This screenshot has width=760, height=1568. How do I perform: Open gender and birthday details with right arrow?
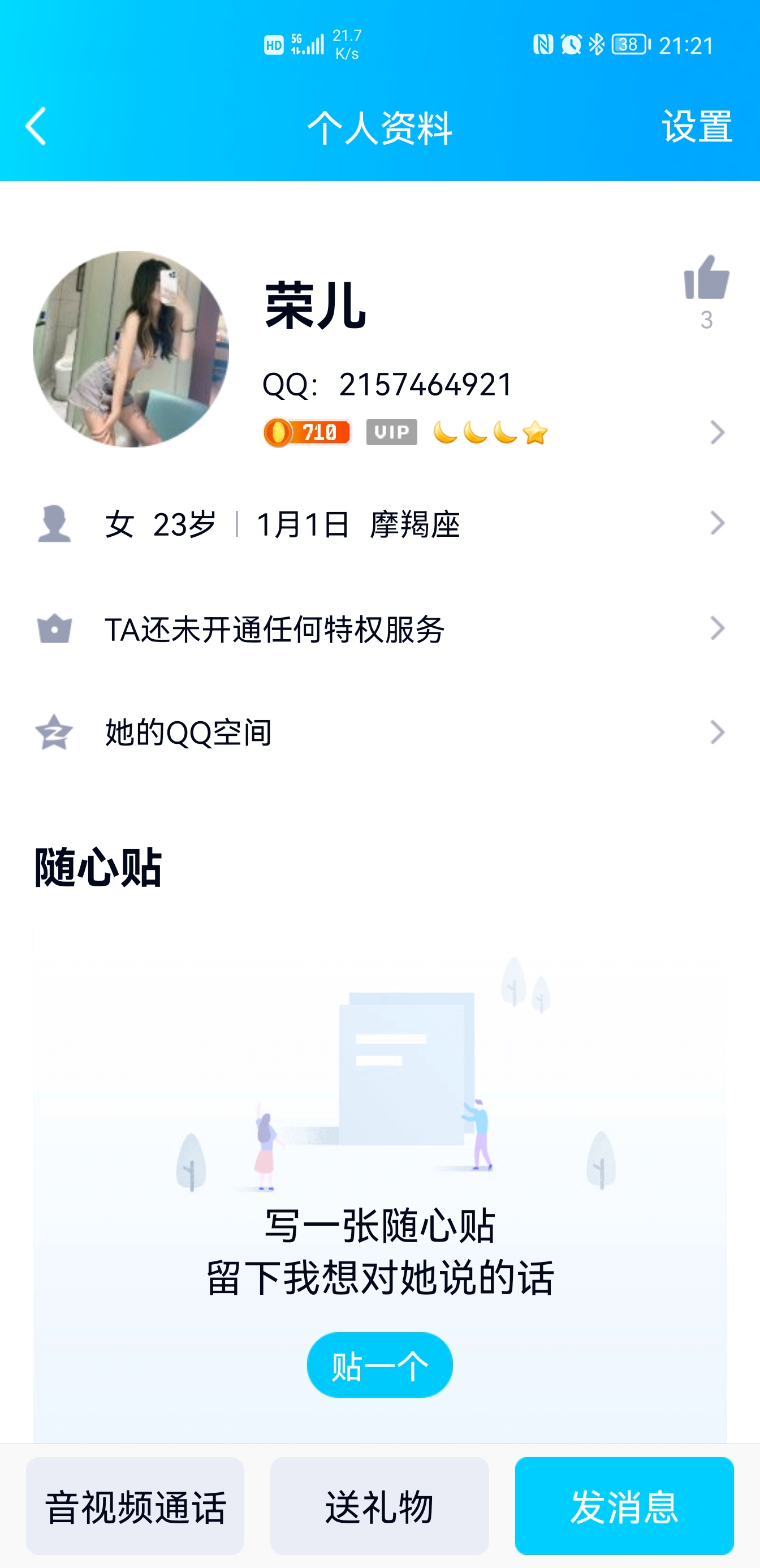718,522
